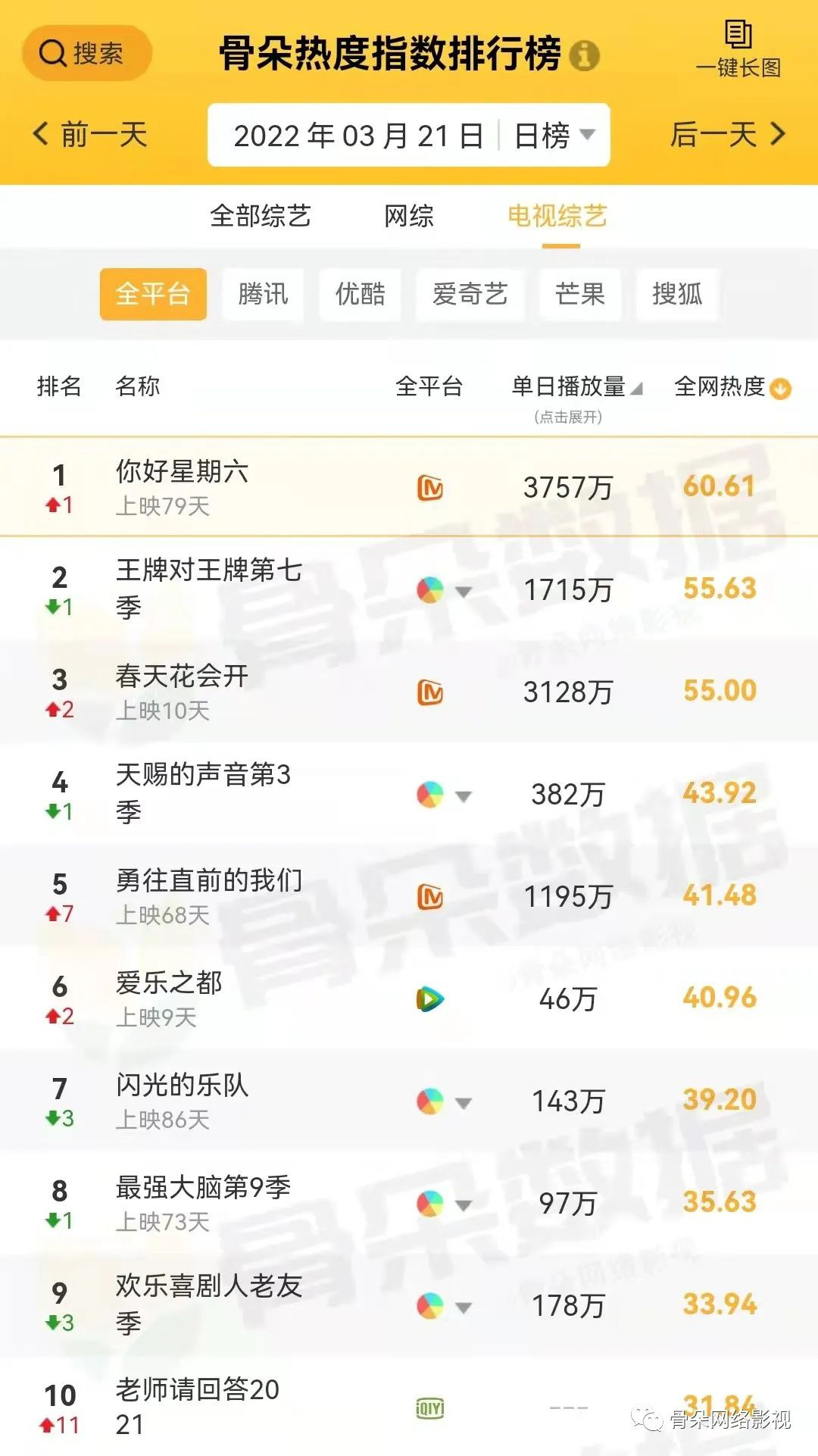Select the 优酷 platform filter
This screenshot has width=818, height=1456.
361,294
